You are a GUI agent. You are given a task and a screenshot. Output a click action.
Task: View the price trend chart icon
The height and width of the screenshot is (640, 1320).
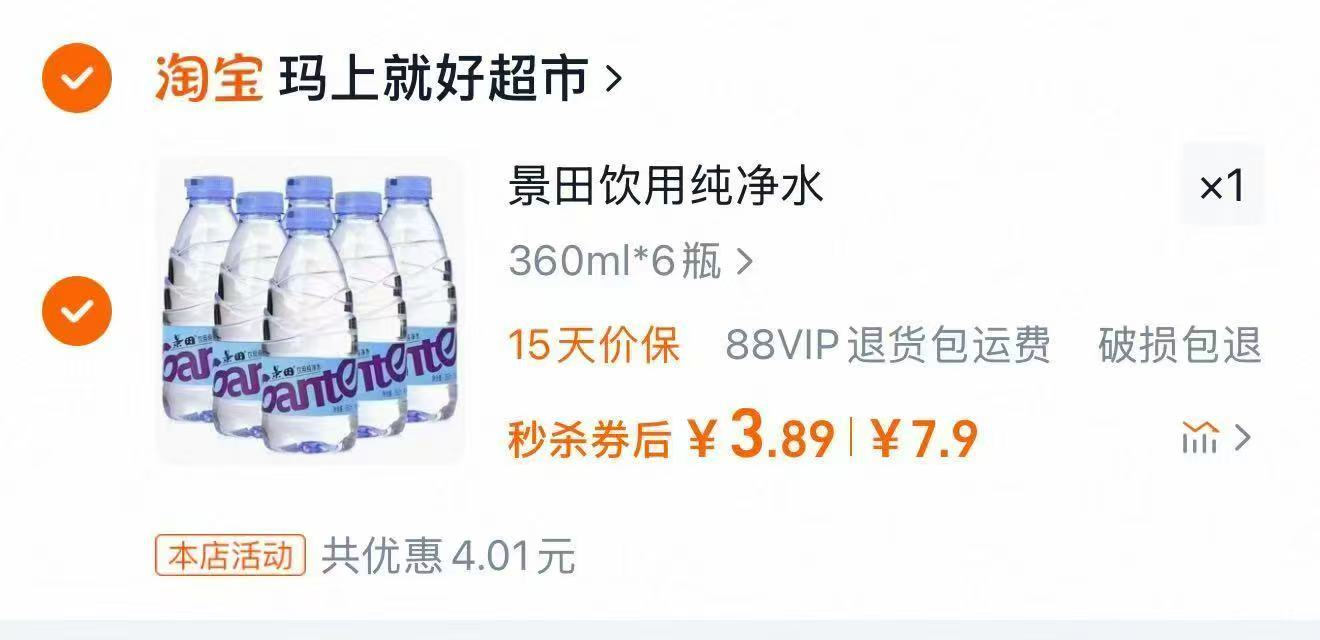pyautogui.click(x=1201, y=437)
